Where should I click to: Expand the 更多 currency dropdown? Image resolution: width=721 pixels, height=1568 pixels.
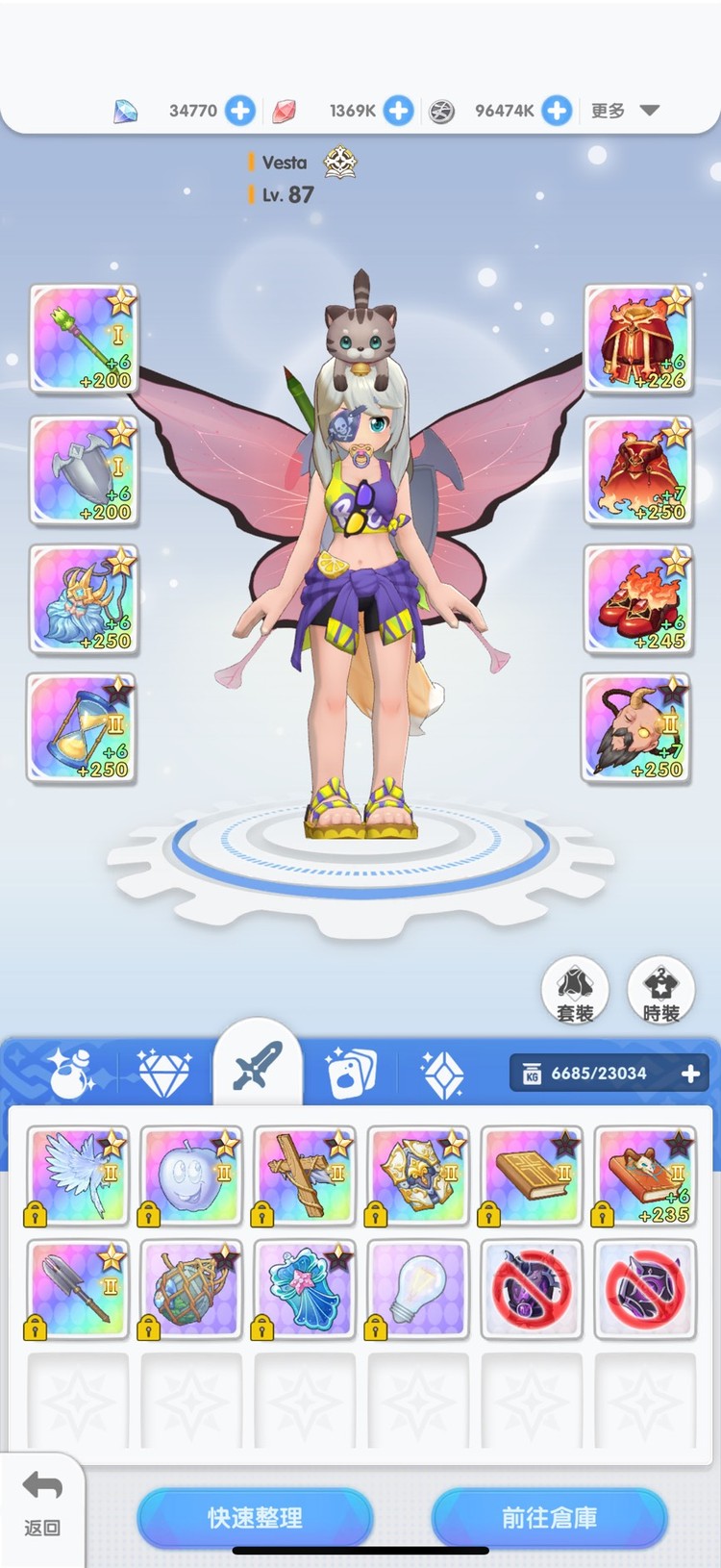625,111
